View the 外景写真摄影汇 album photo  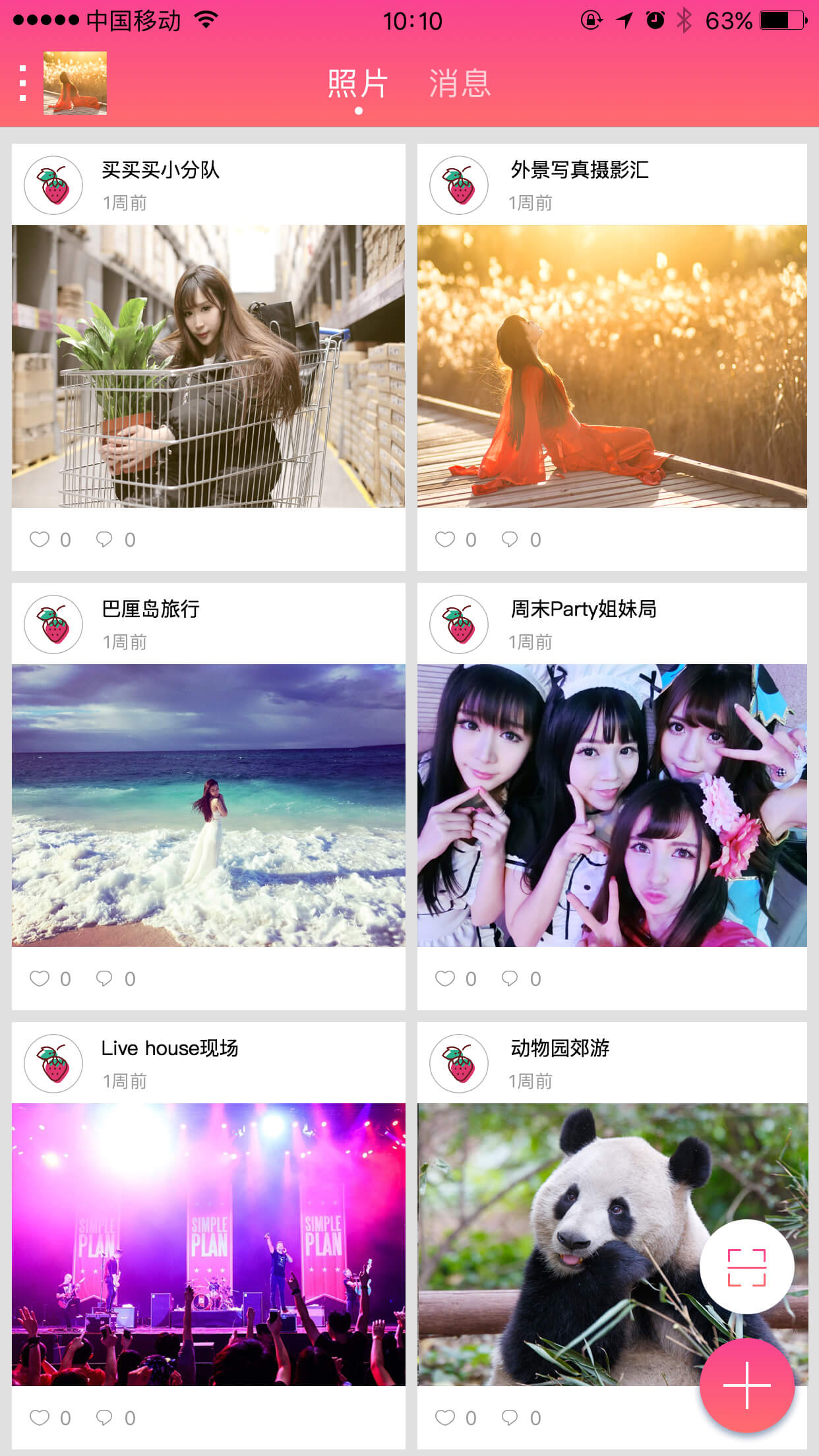click(612, 366)
